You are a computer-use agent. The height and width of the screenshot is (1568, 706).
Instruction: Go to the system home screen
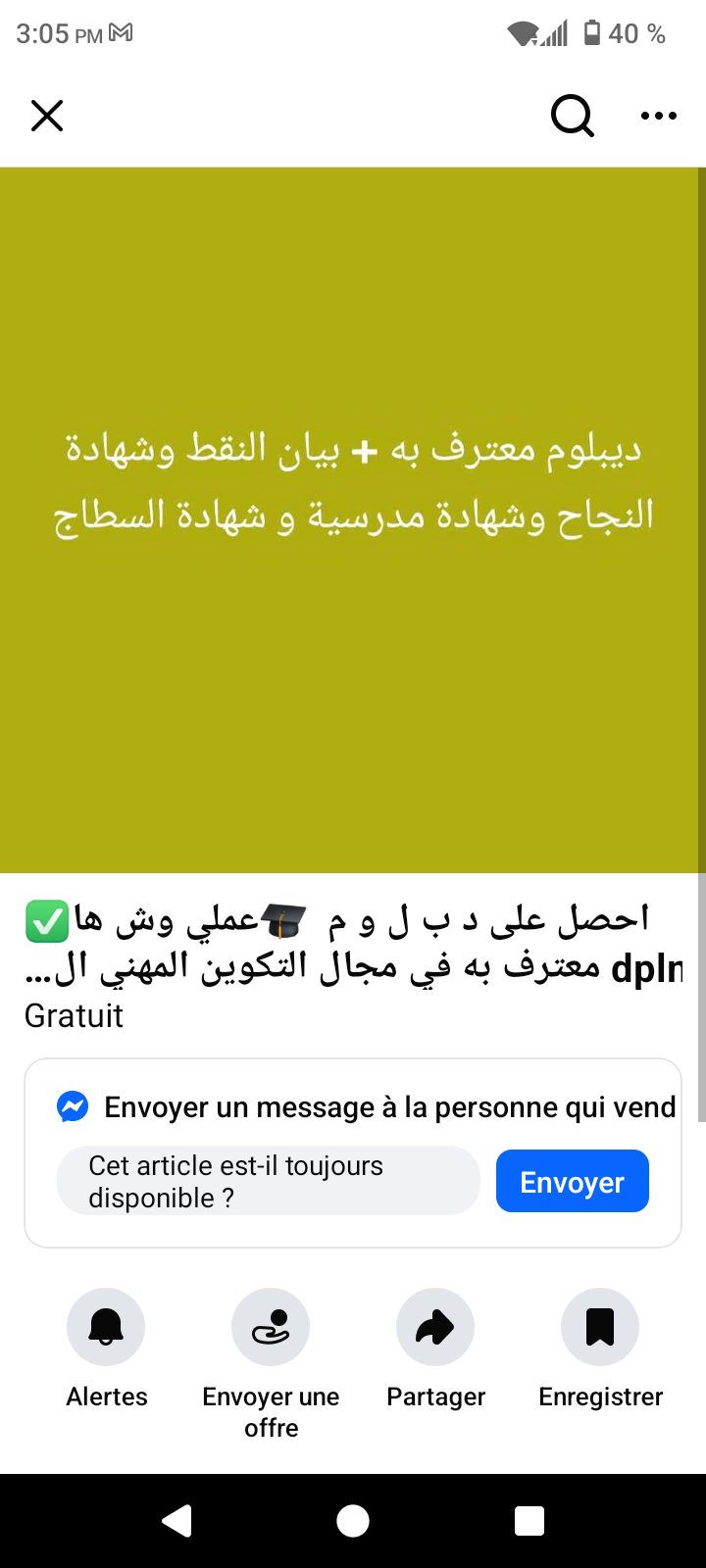coord(353,1521)
